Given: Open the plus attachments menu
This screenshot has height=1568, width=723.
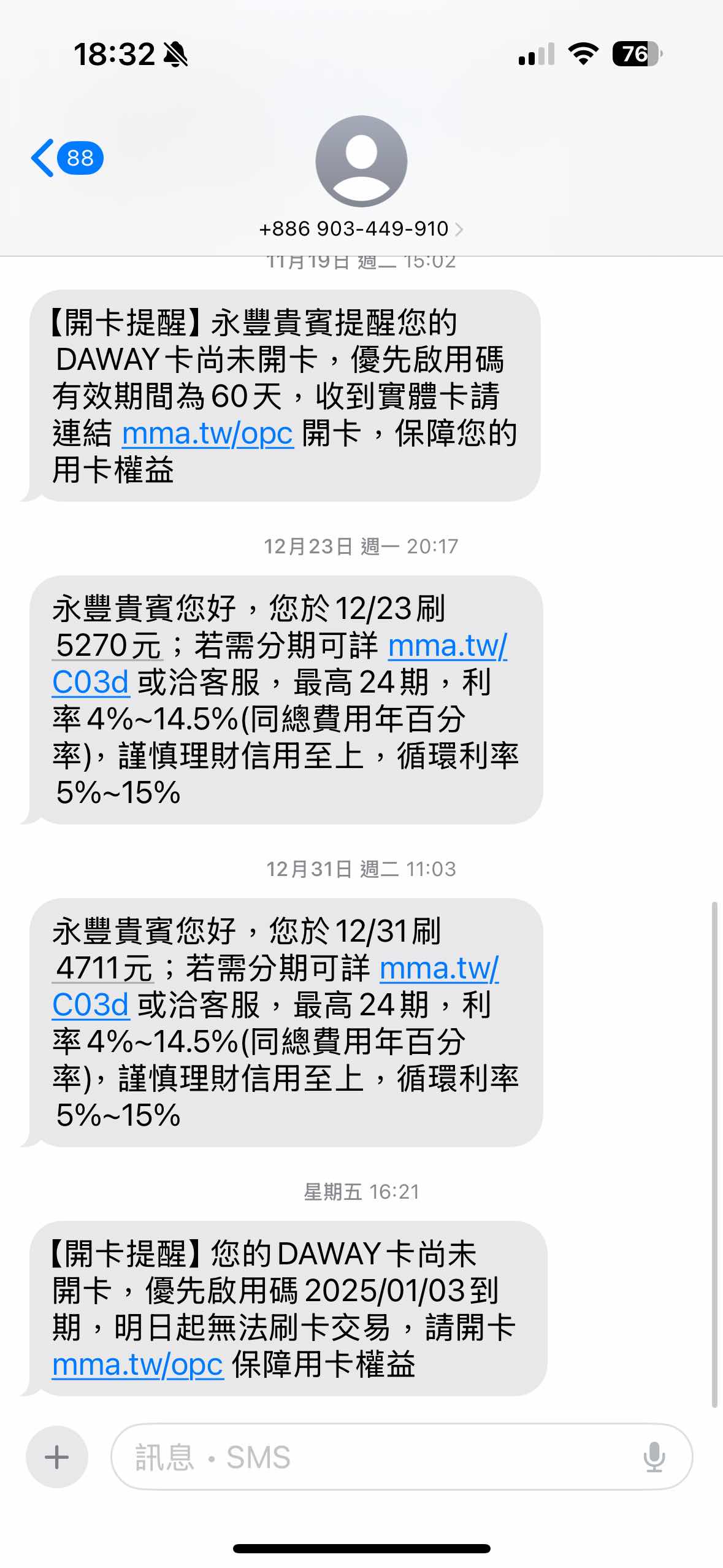Looking at the screenshot, I should pos(57,1456).
